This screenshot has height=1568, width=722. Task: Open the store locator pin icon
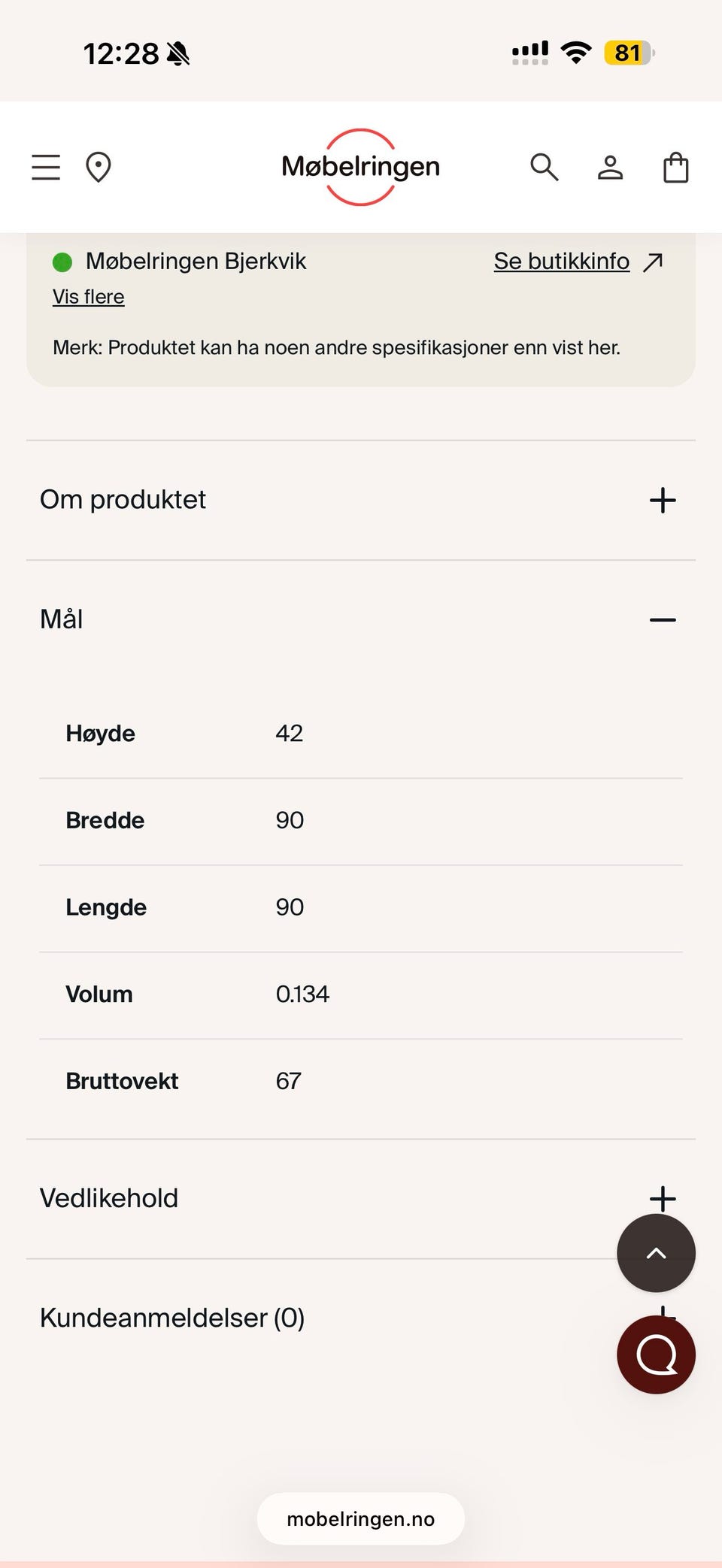99,167
